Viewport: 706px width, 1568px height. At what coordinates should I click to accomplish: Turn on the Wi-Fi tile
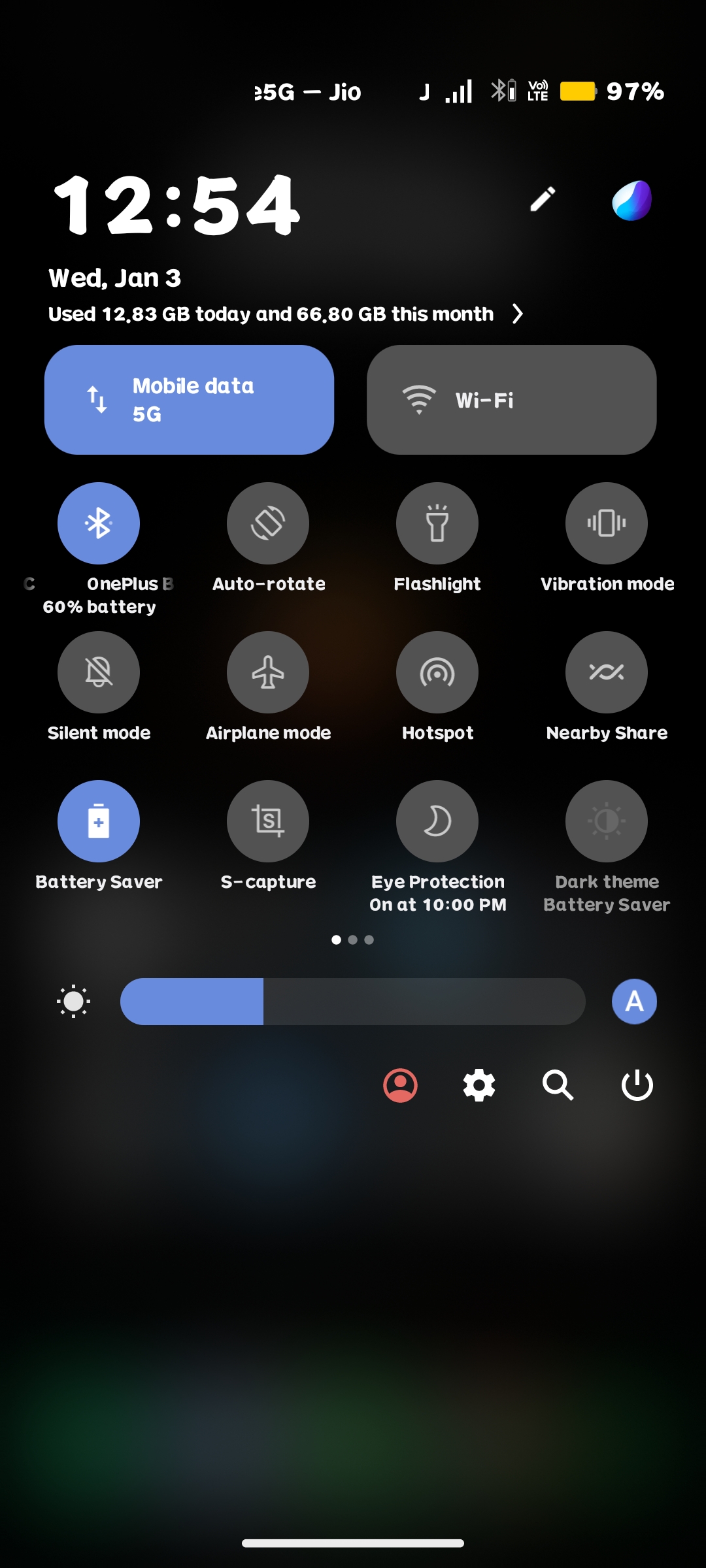coord(511,400)
